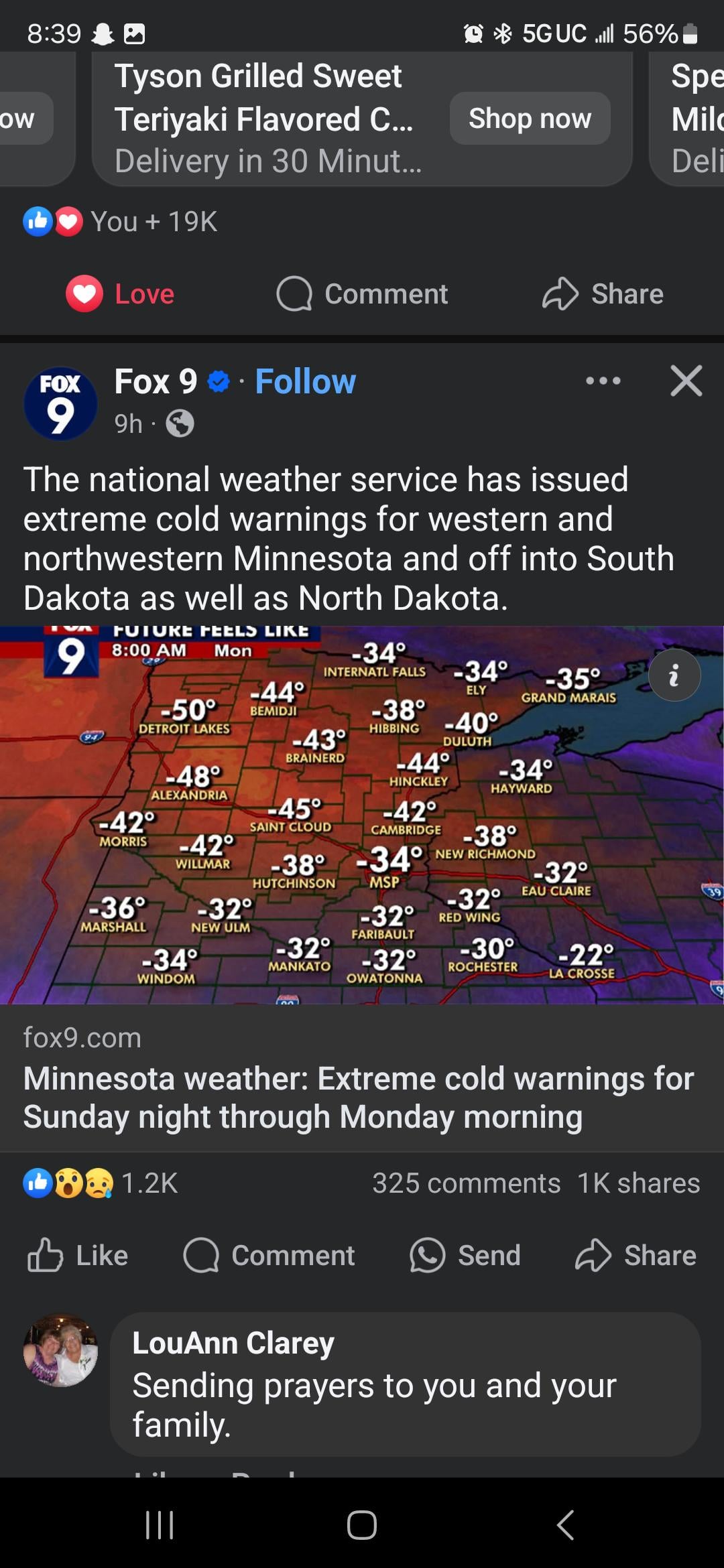Like the Fox 9 post
Viewport: 724px width, 1568px height.
point(78,1255)
